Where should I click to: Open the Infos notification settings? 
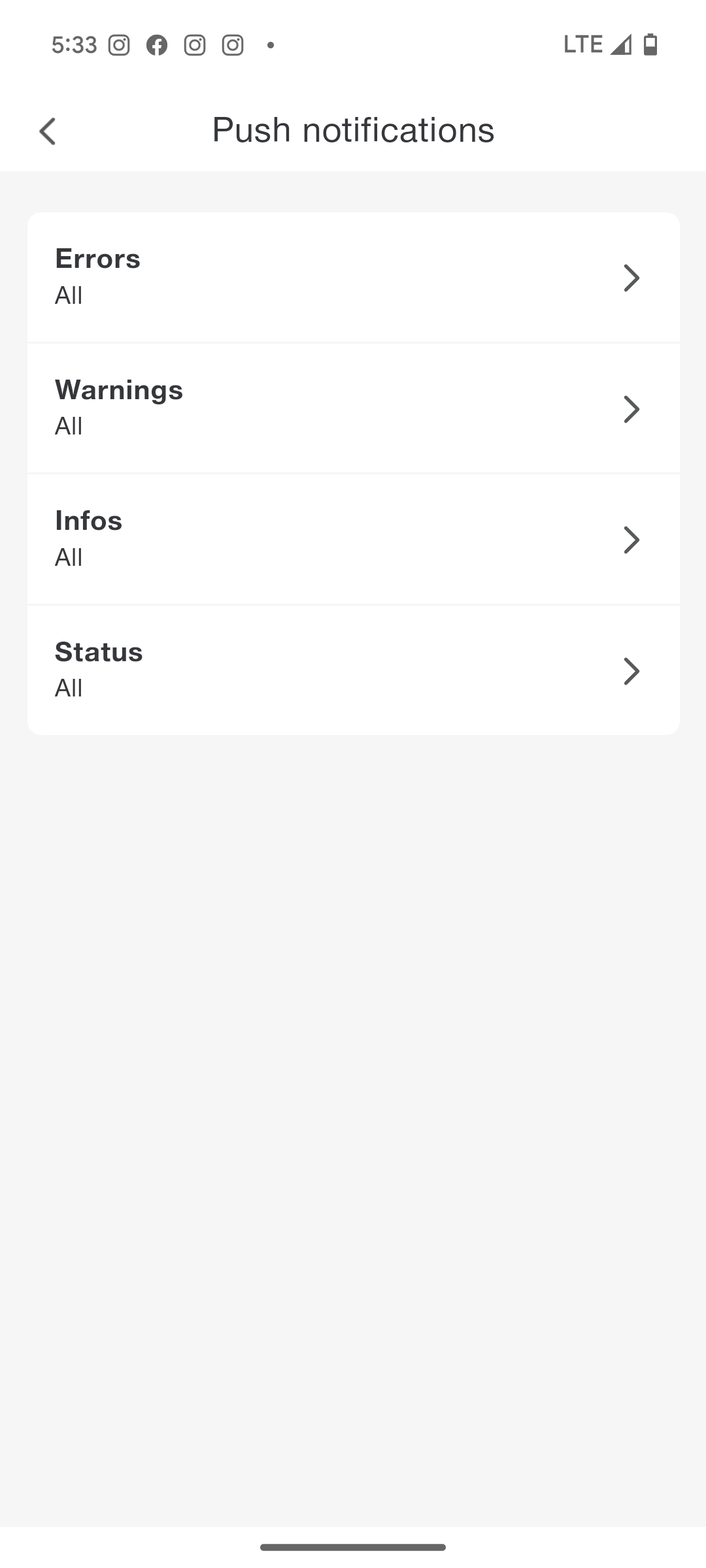tap(353, 540)
